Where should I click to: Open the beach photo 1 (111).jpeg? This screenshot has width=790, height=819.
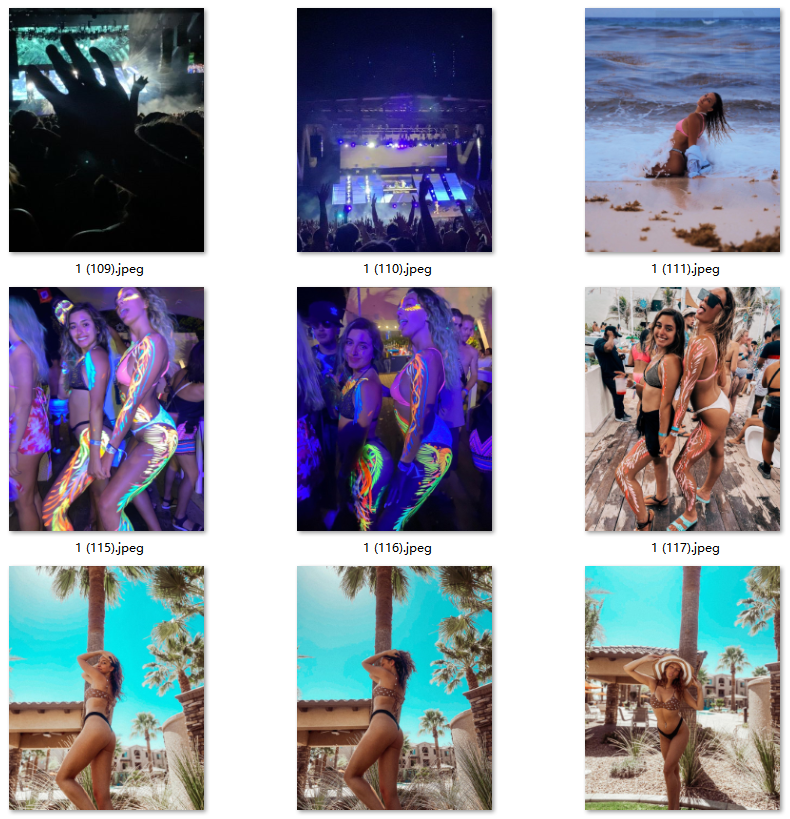(x=682, y=130)
